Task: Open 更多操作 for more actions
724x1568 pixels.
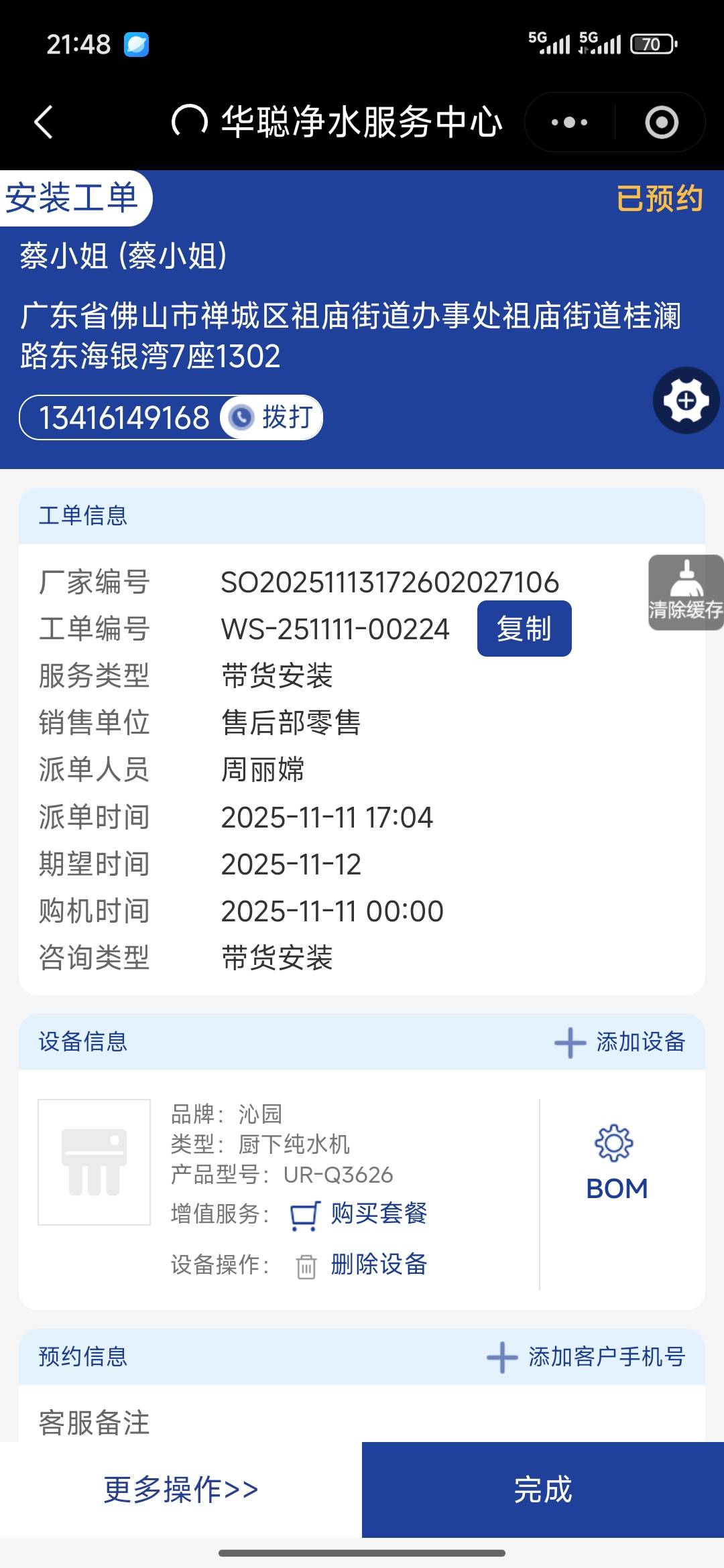Action: (181, 1489)
